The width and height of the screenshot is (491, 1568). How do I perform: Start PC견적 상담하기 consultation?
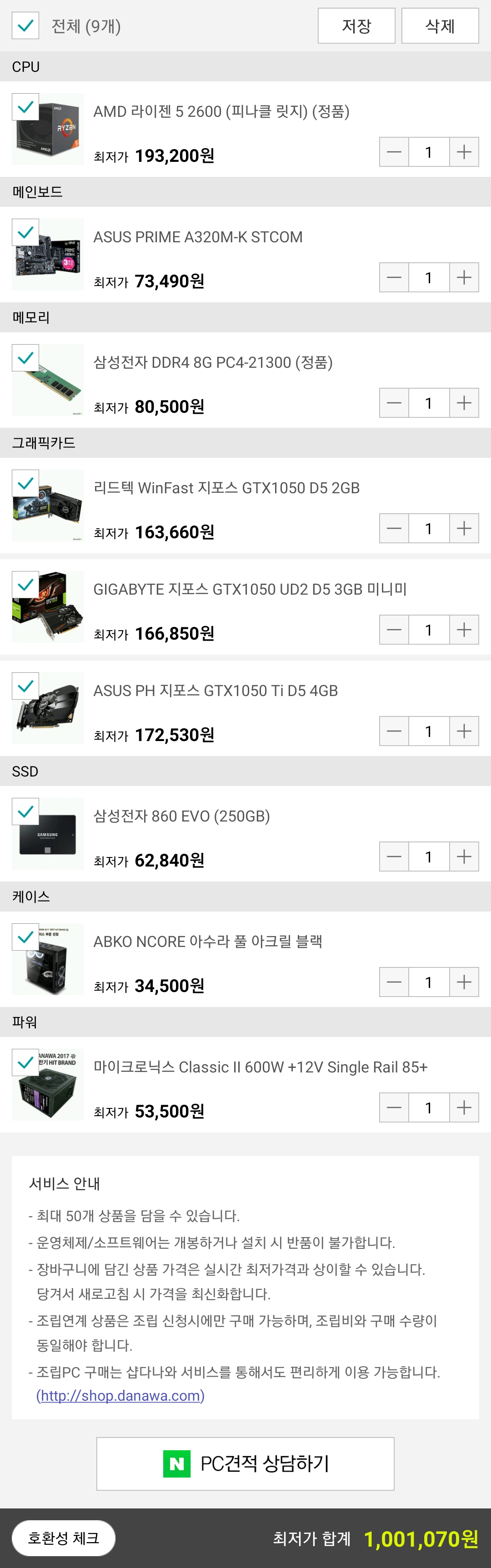[245, 1463]
